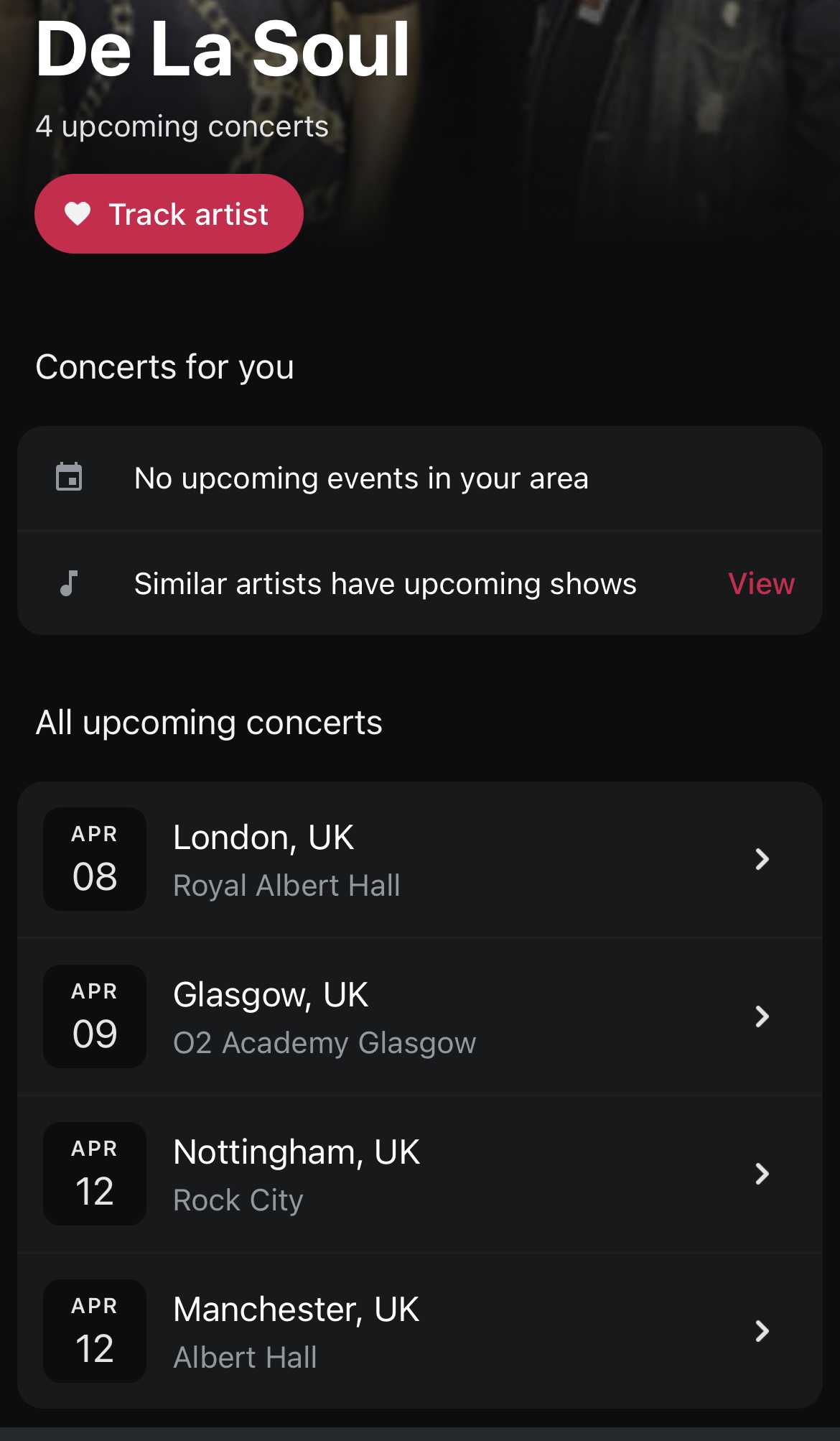Screen dimensions: 840x1441
Task: Select the Nottingham Rock City concert
Action: click(420, 1174)
